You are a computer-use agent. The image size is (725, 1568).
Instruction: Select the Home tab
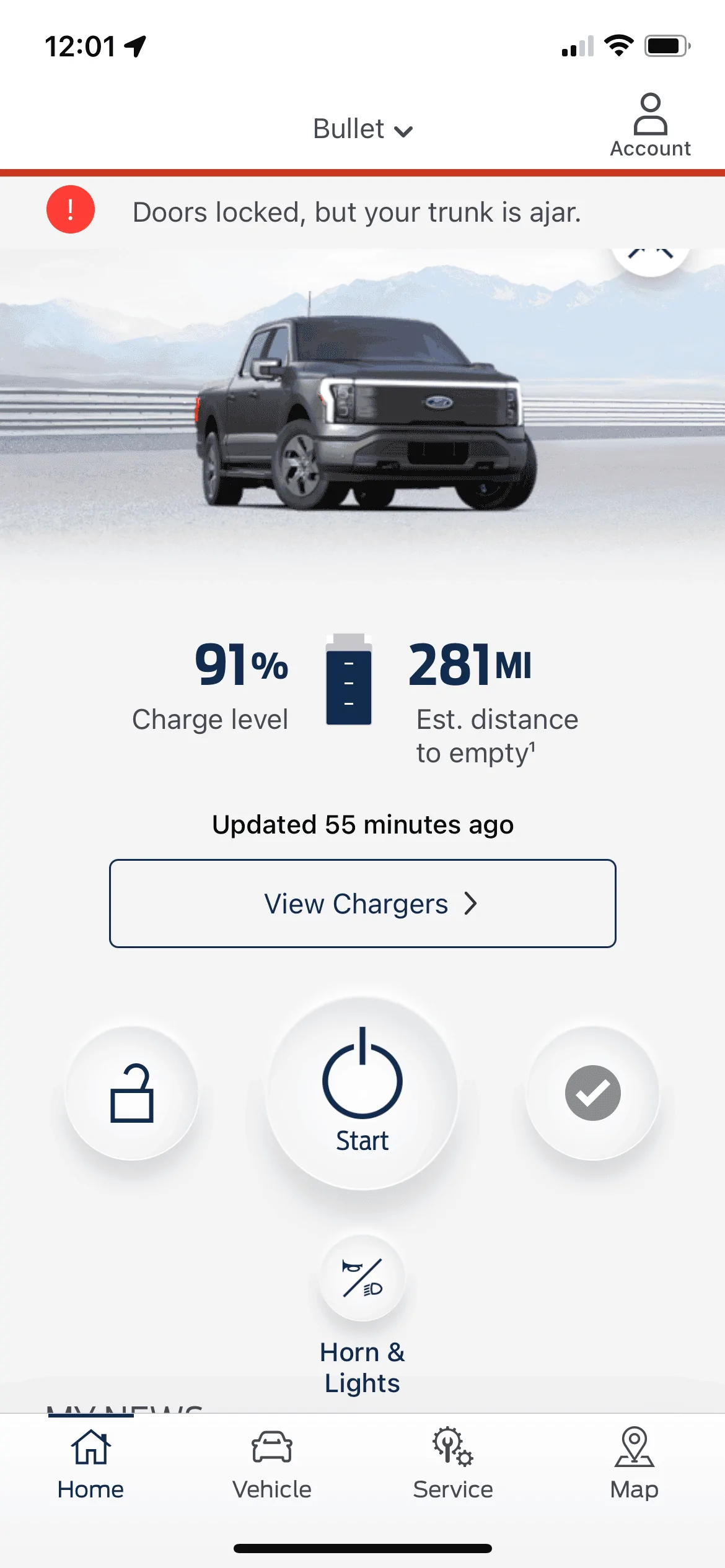[x=90, y=1464]
